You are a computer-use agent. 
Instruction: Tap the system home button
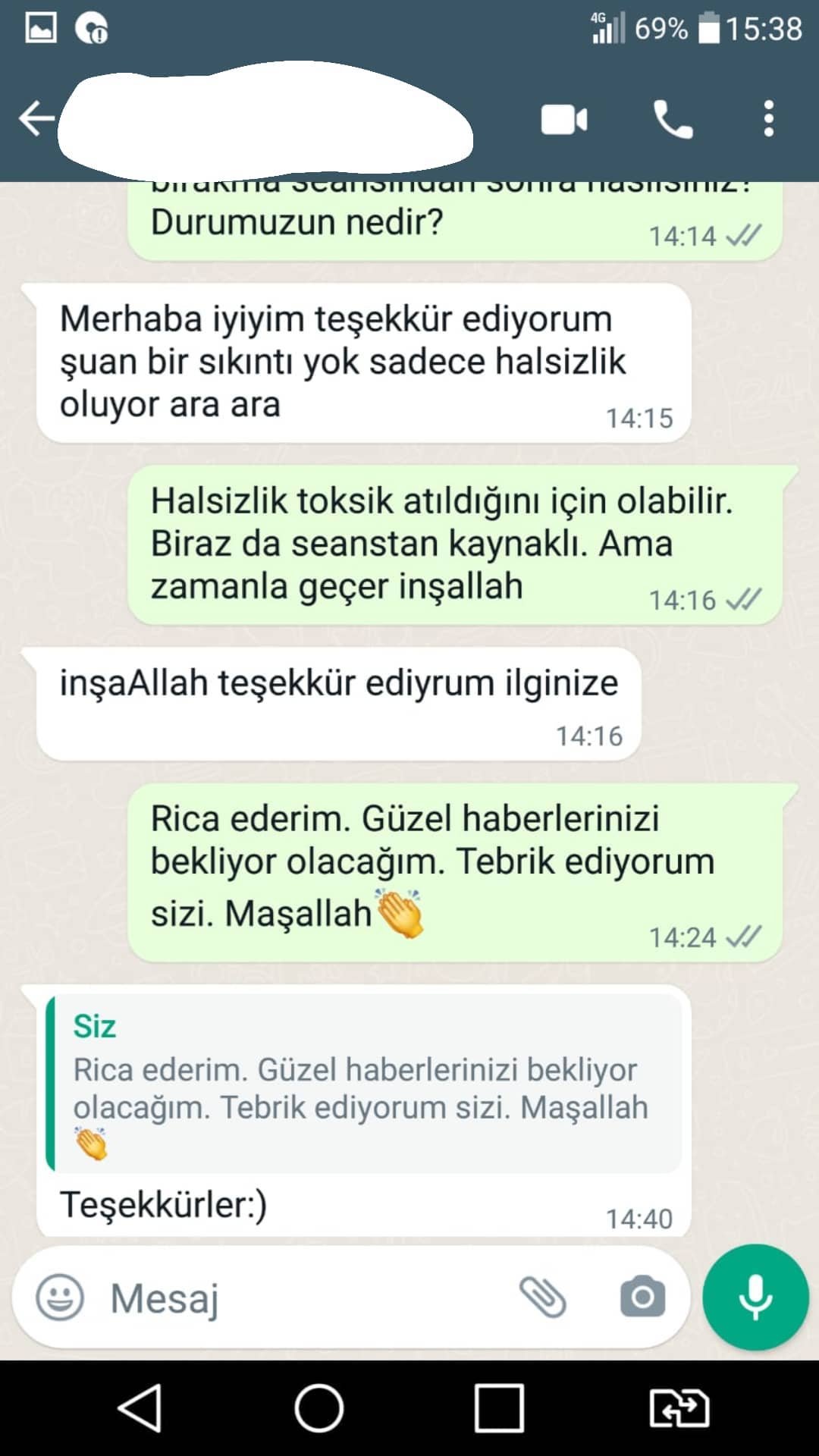[319, 1408]
